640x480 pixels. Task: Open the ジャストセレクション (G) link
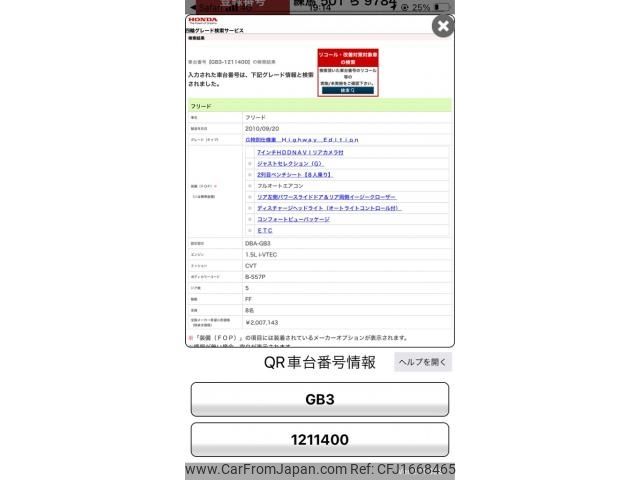[x=290, y=163]
